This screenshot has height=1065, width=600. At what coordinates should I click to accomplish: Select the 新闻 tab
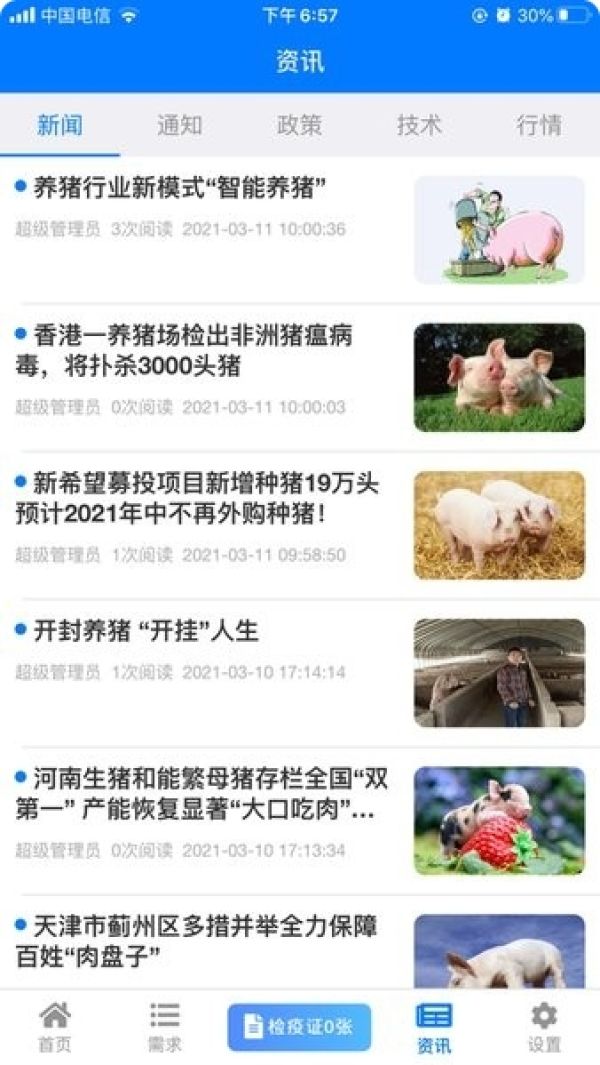pyautogui.click(x=60, y=125)
